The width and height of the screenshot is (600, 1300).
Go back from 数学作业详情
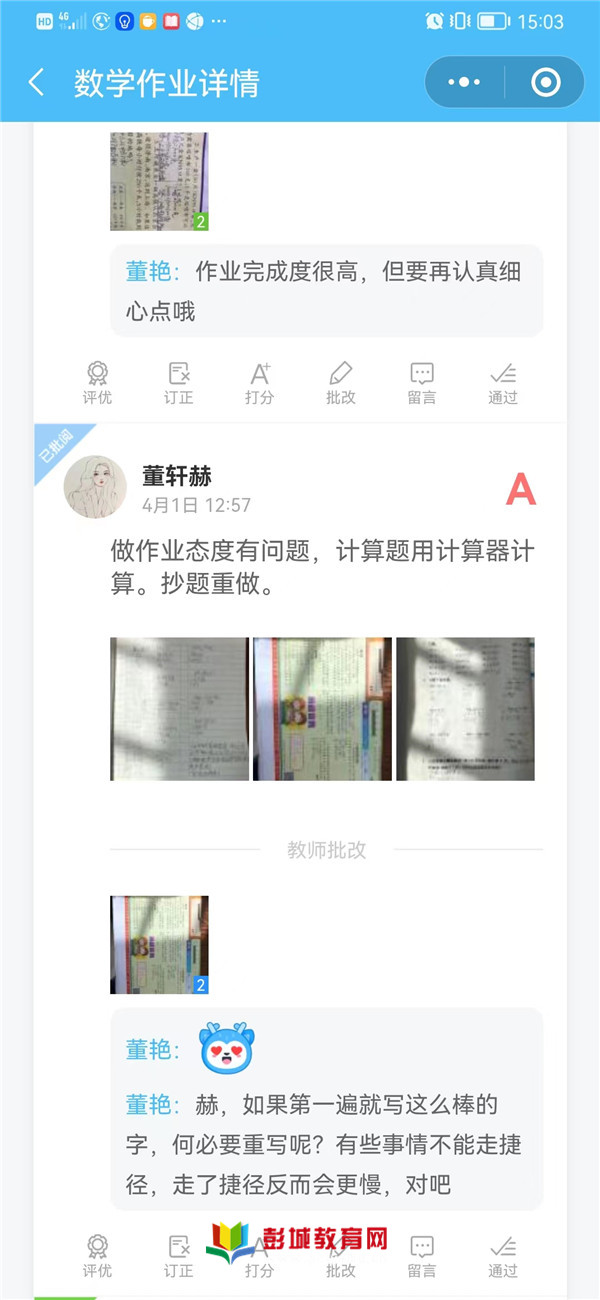pyautogui.click(x=37, y=83)
